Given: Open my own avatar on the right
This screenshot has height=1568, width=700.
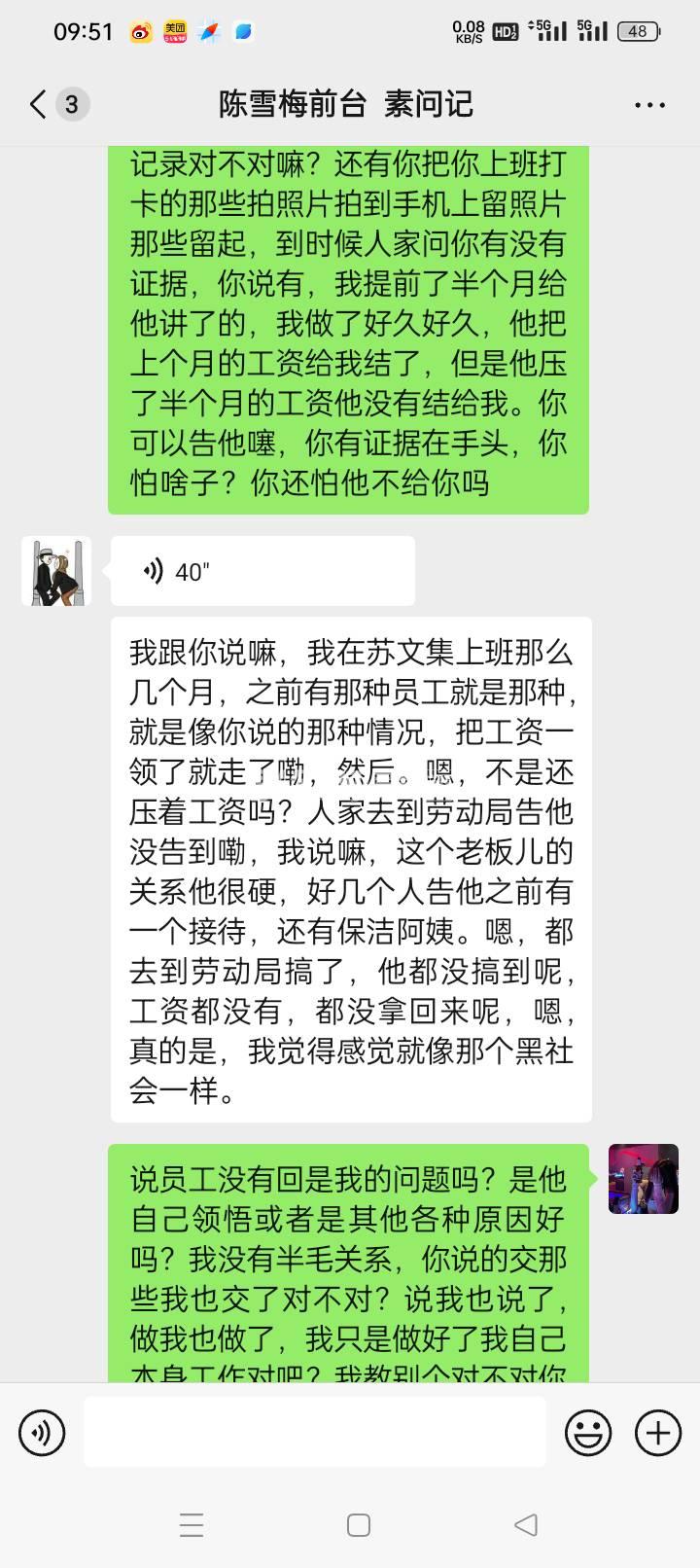Looking at the screenshot, I should click(x=643, y=1179).
